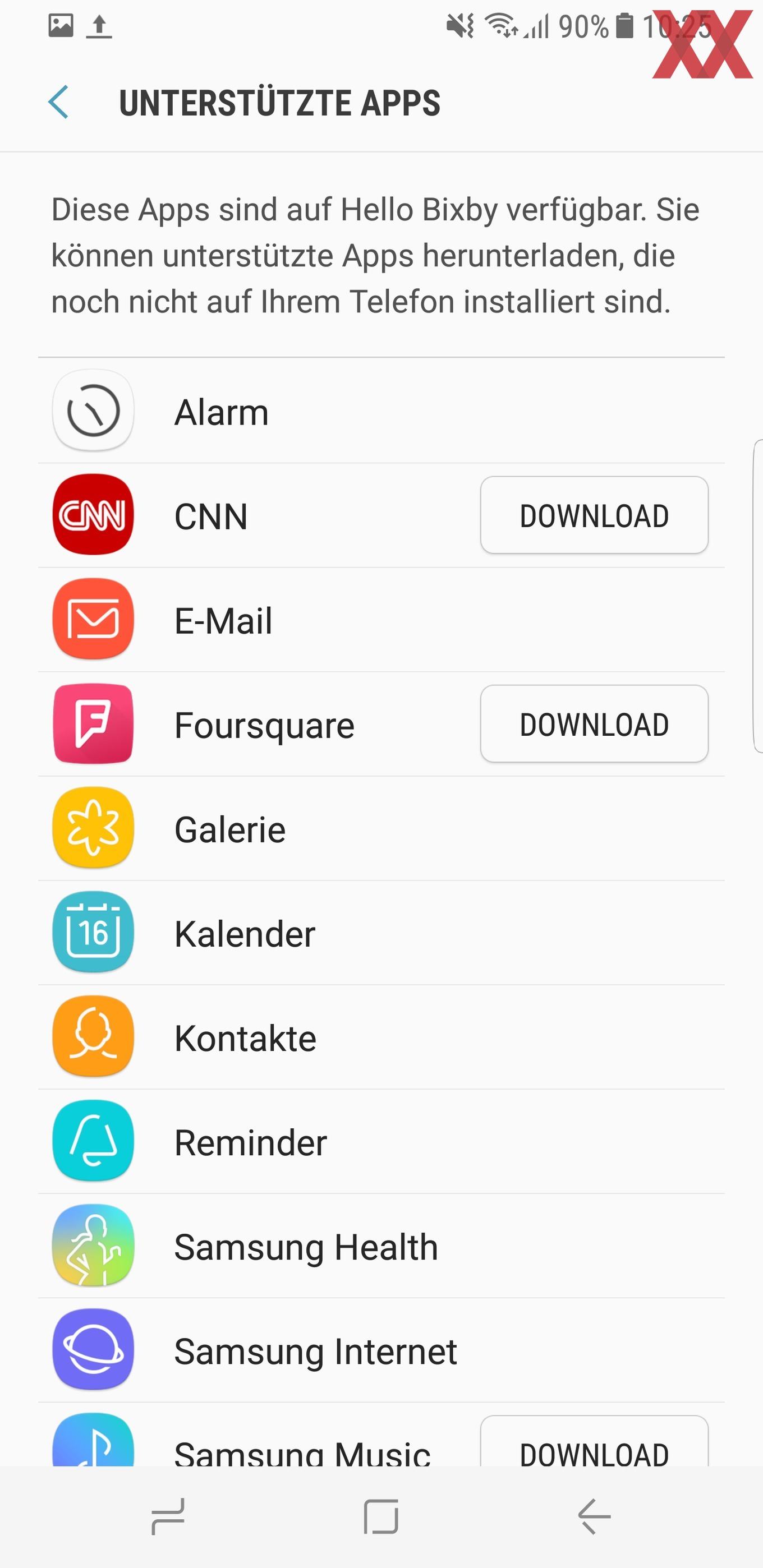Viewport: 763px width, 1568px height.
Task: Select the Reminder app
Action: 381,1142
